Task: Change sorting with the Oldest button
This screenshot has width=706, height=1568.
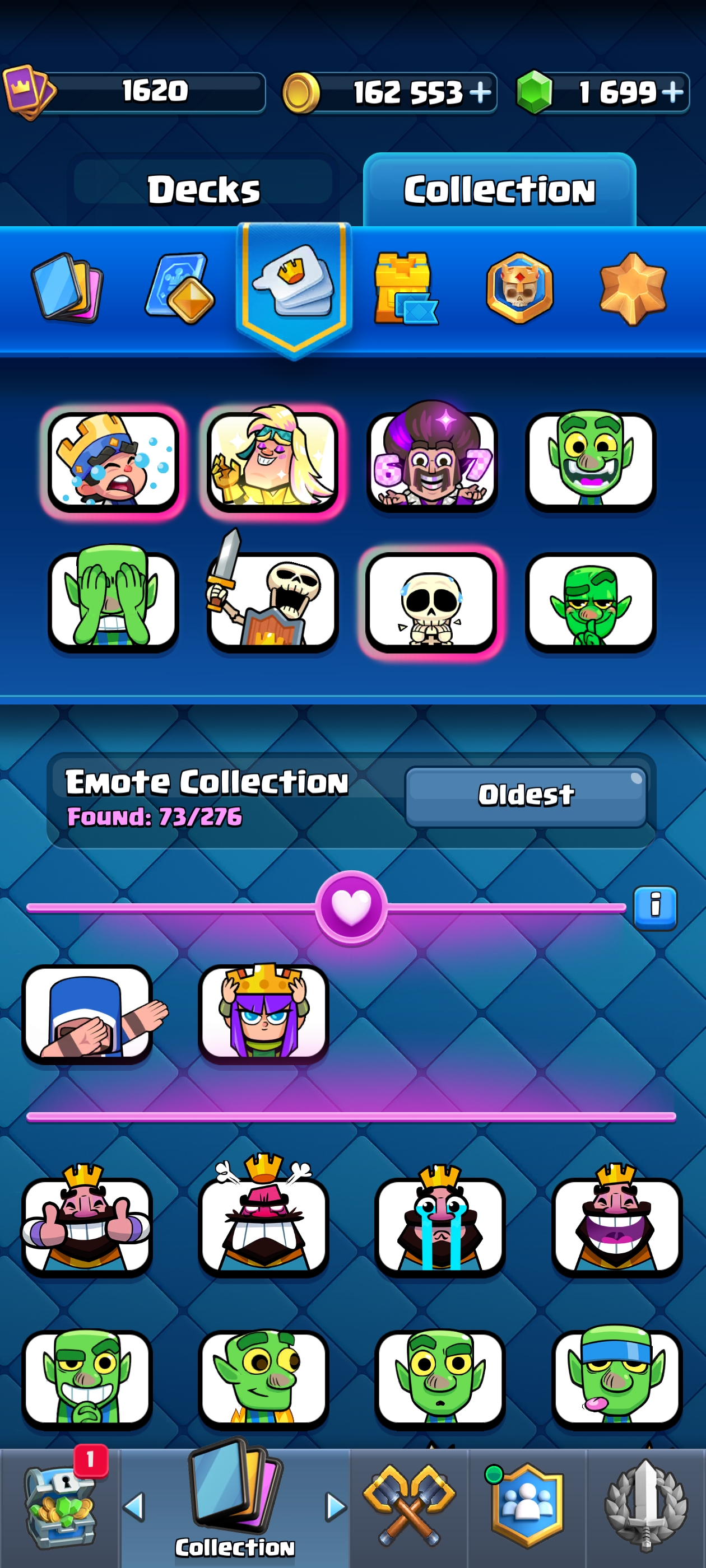Action: coord(525,796)
